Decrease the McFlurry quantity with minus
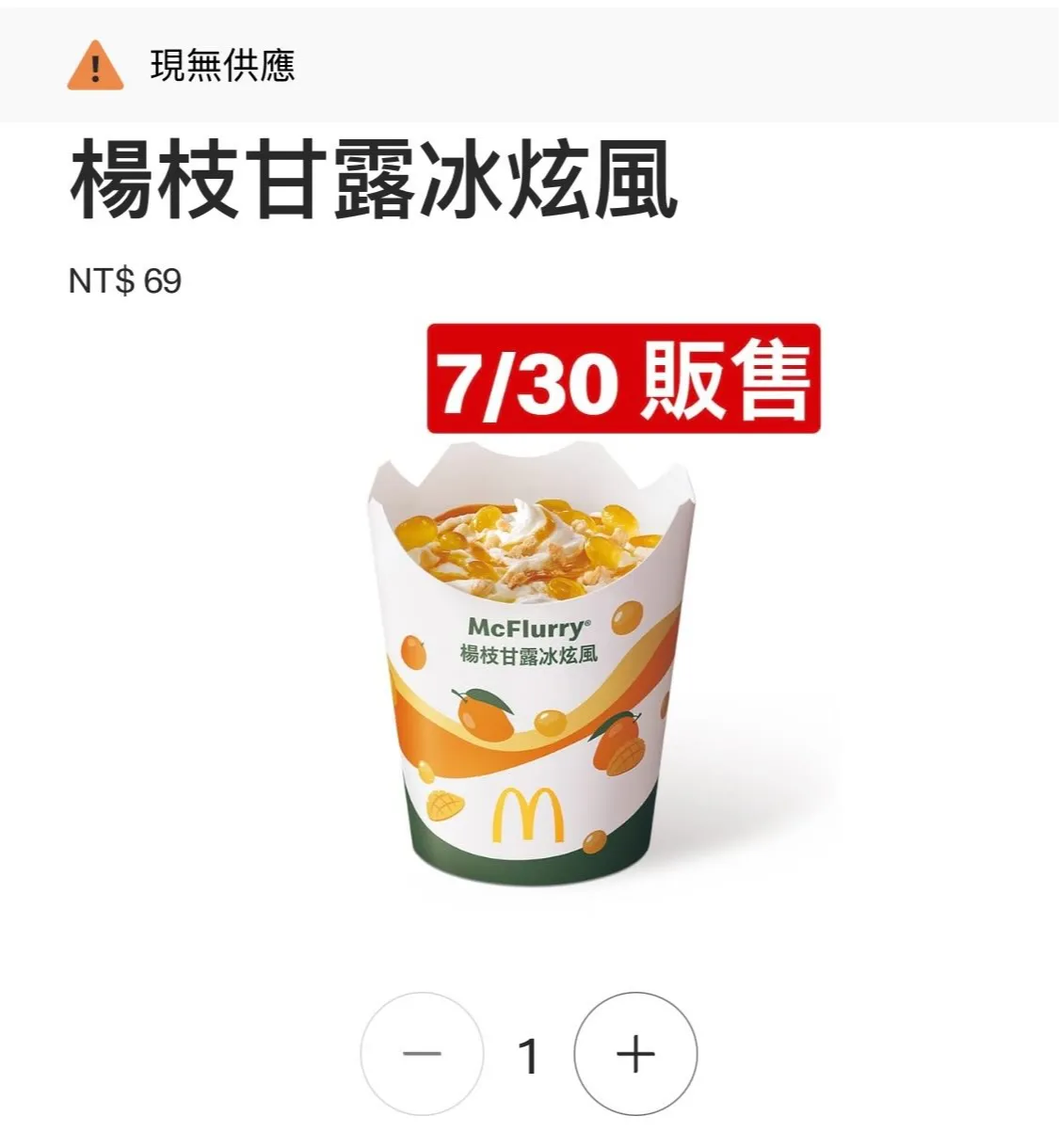This screenshot has height=1148, width=1059. click(422, 1054)
